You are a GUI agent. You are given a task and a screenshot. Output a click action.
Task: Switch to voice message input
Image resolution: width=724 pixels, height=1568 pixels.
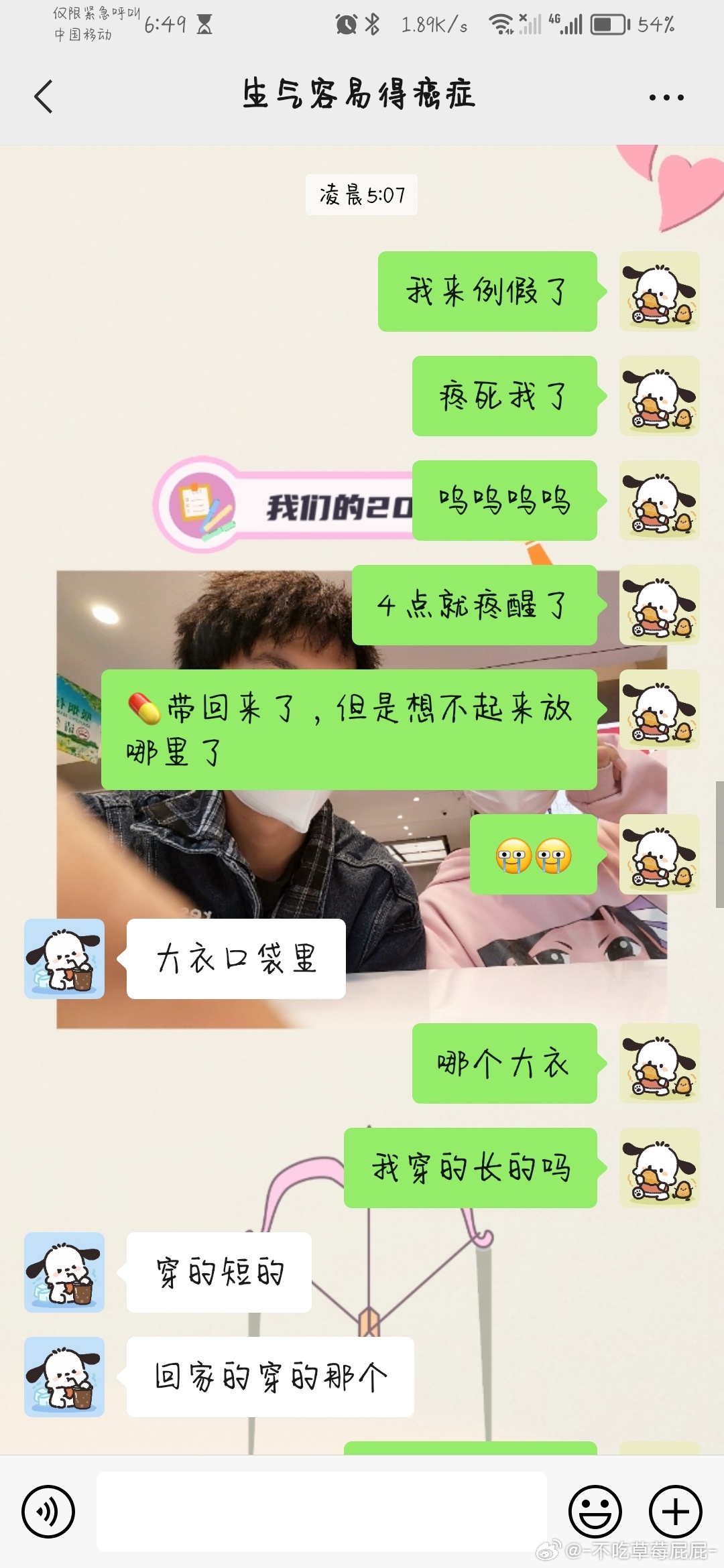[48, 1511]
